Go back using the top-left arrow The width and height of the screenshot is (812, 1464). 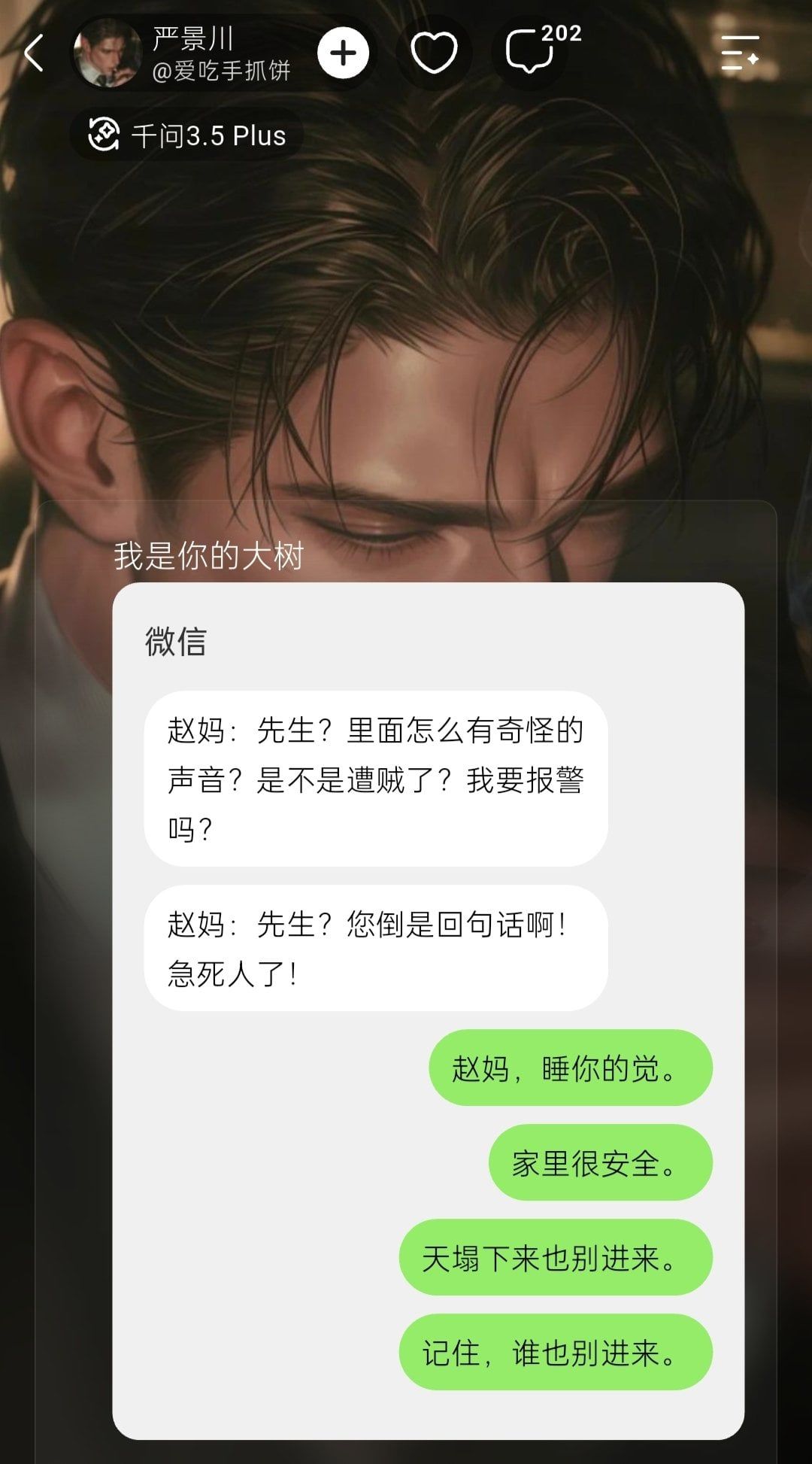coord(33,53)
